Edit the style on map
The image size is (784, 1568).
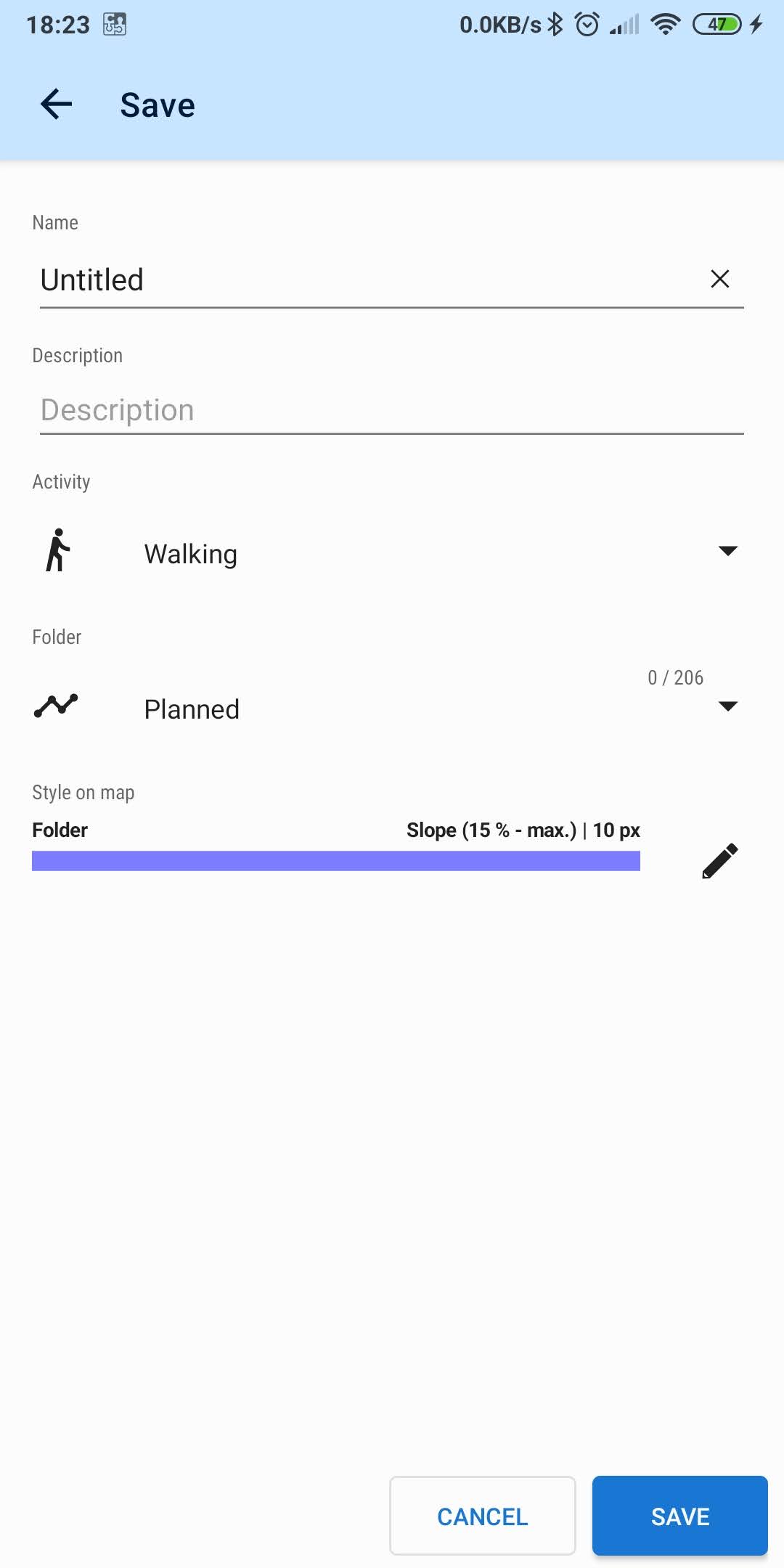(x=719, y=861)
